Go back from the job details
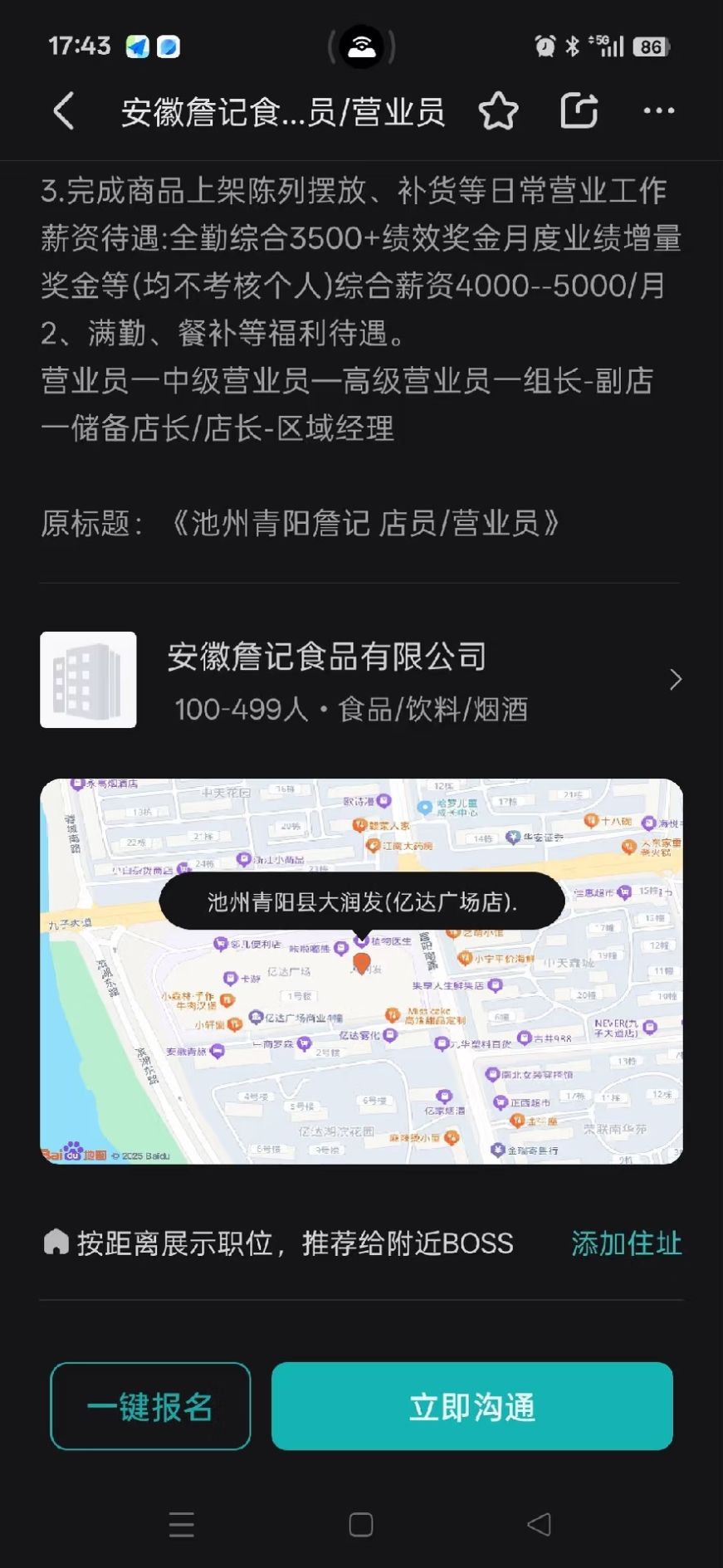 pos(64,111)
